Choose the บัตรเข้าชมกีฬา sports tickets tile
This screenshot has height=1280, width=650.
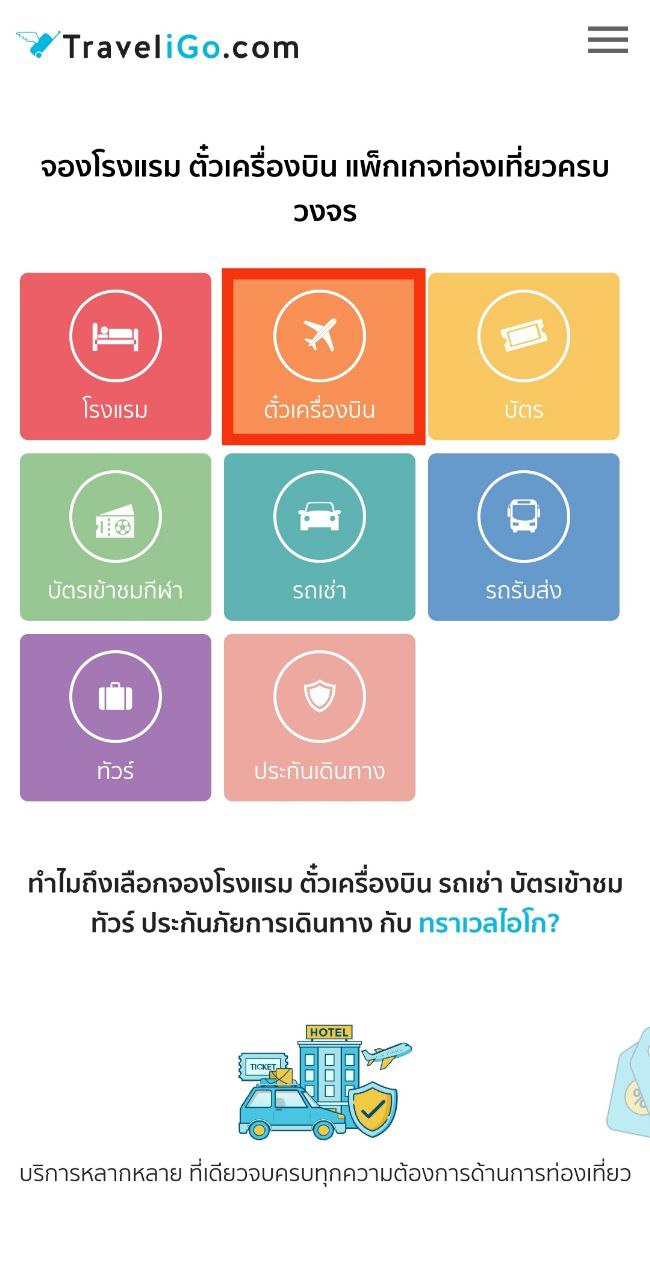[116, 537]
